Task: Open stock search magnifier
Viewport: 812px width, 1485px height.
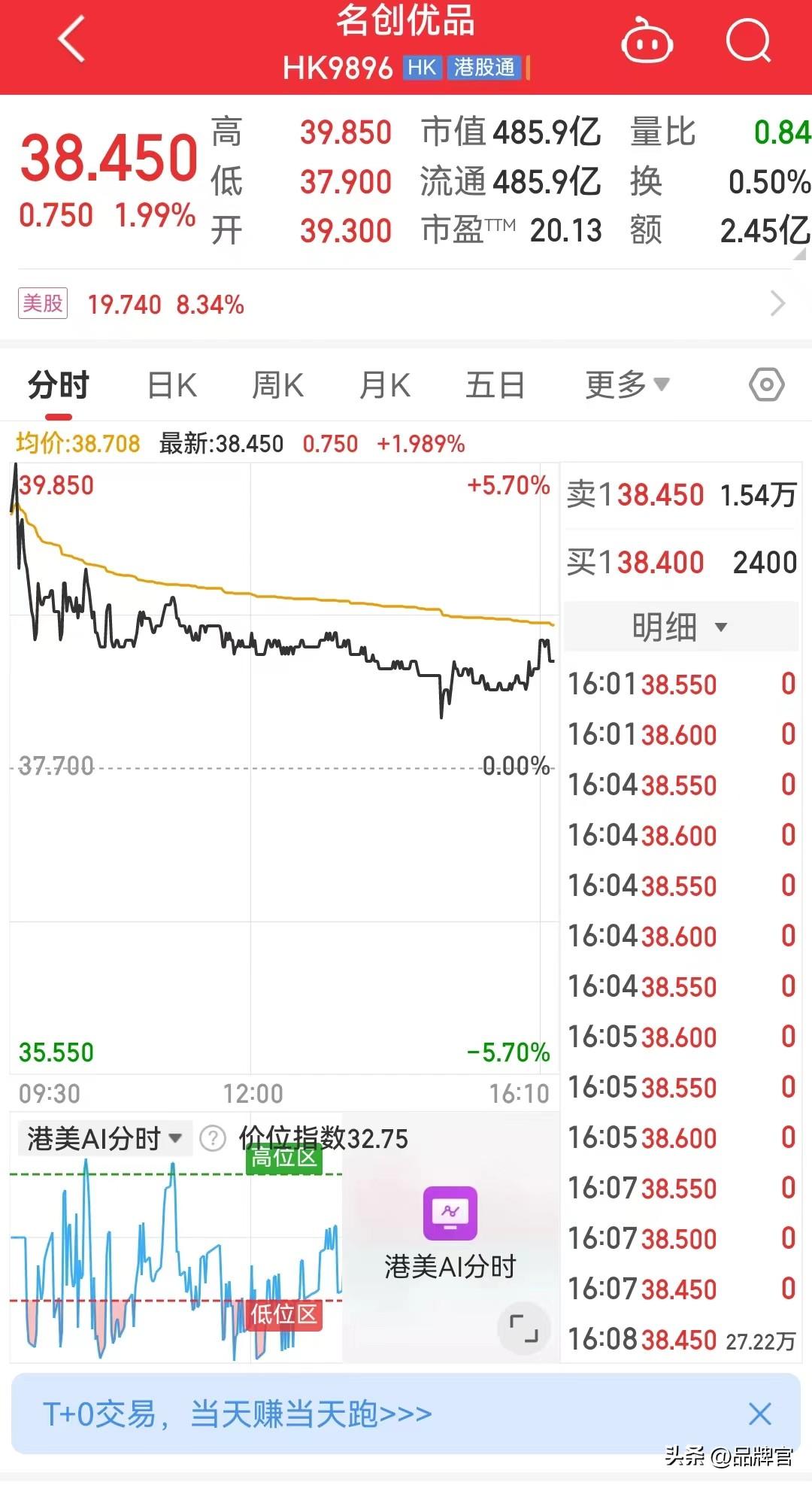Action: click(x=749, y=41)
